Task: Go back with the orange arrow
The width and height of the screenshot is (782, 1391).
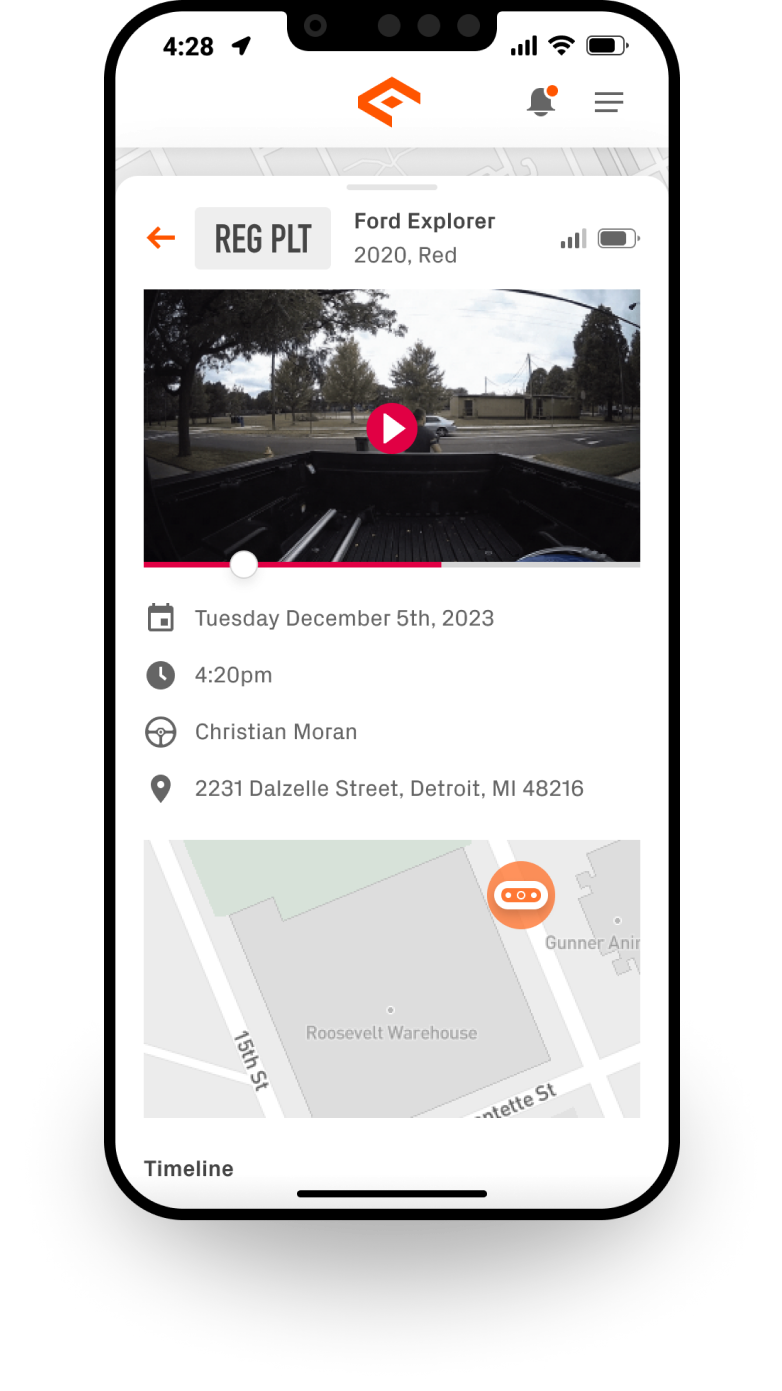Action: click(x=161, y=238)
